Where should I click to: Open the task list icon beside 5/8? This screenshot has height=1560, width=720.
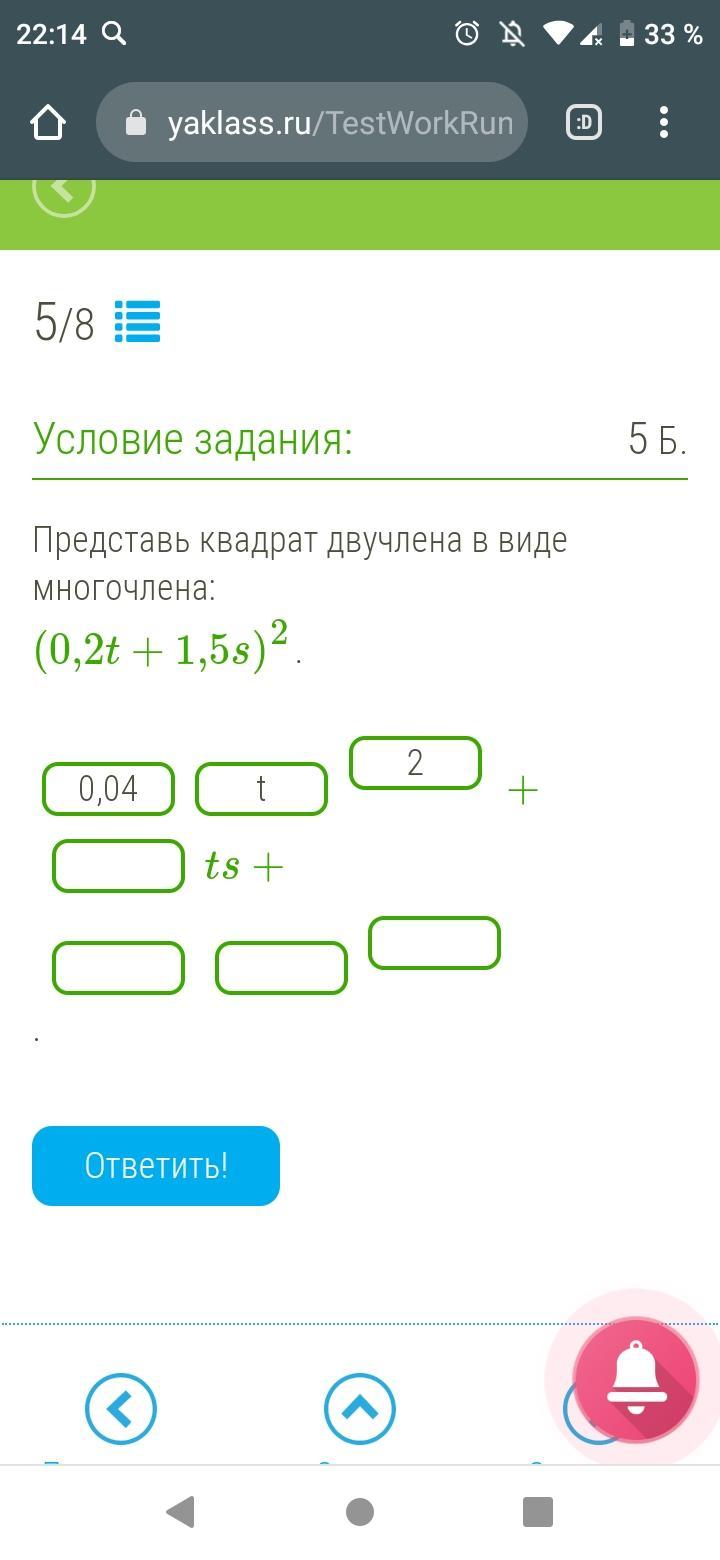coord(137,322)
